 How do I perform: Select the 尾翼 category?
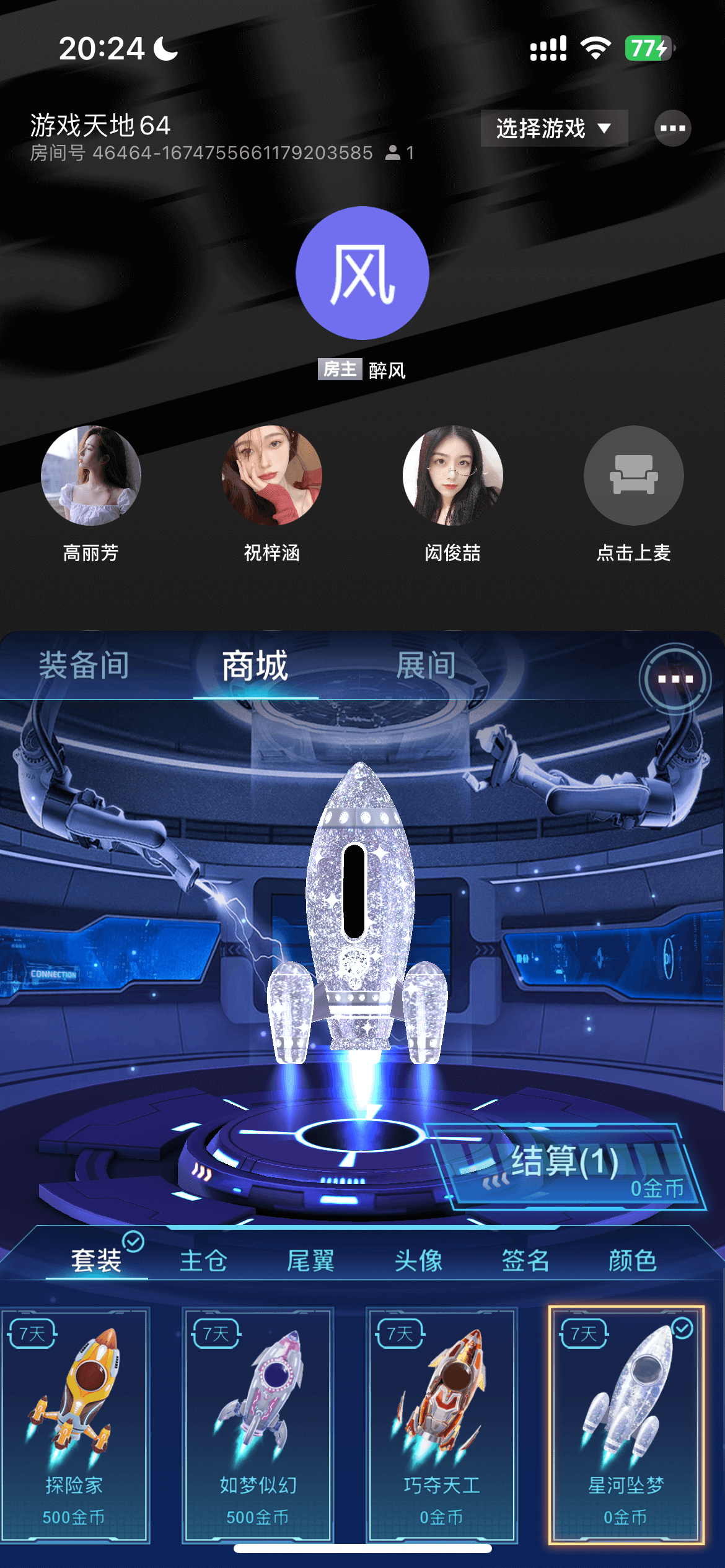[x=311, y=1260]
